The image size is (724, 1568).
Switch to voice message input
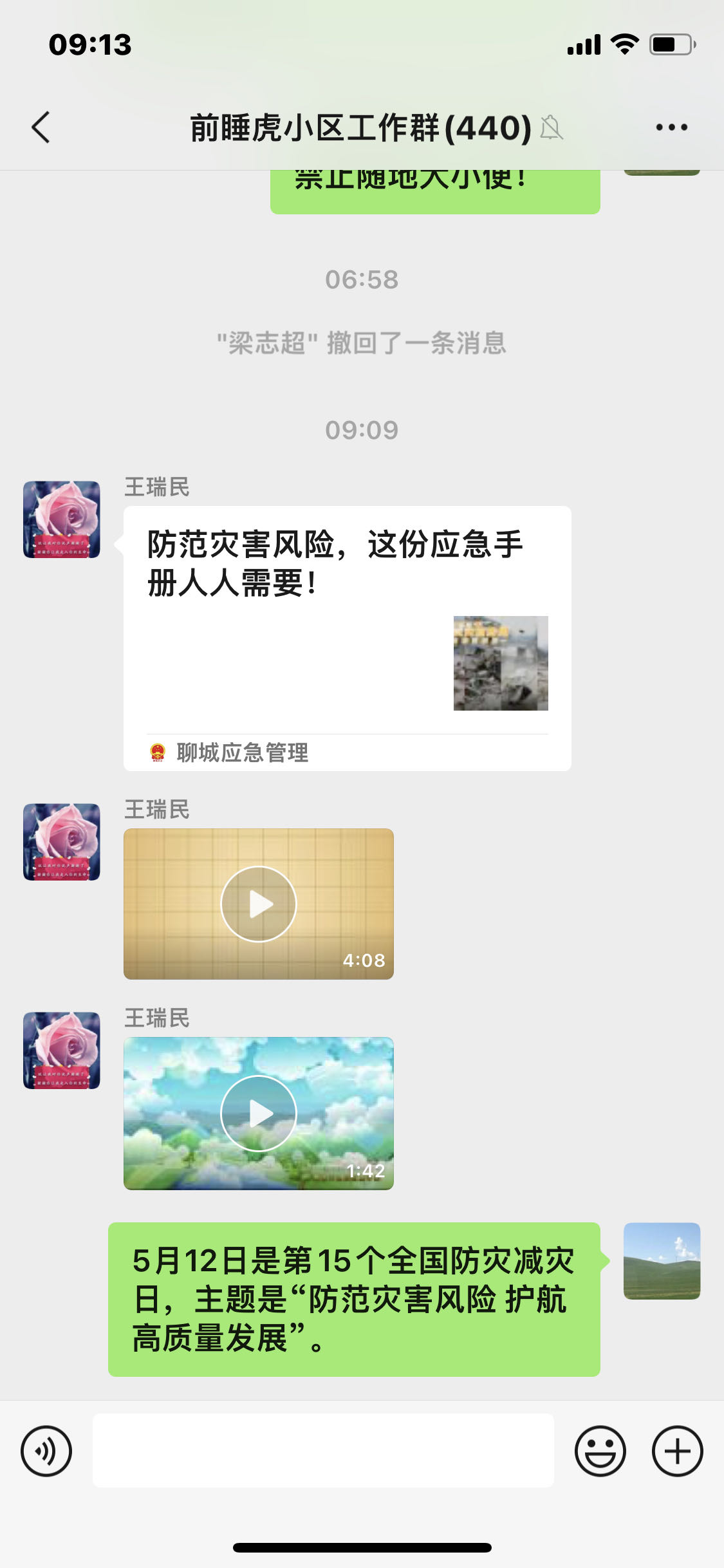point(46,1451)
